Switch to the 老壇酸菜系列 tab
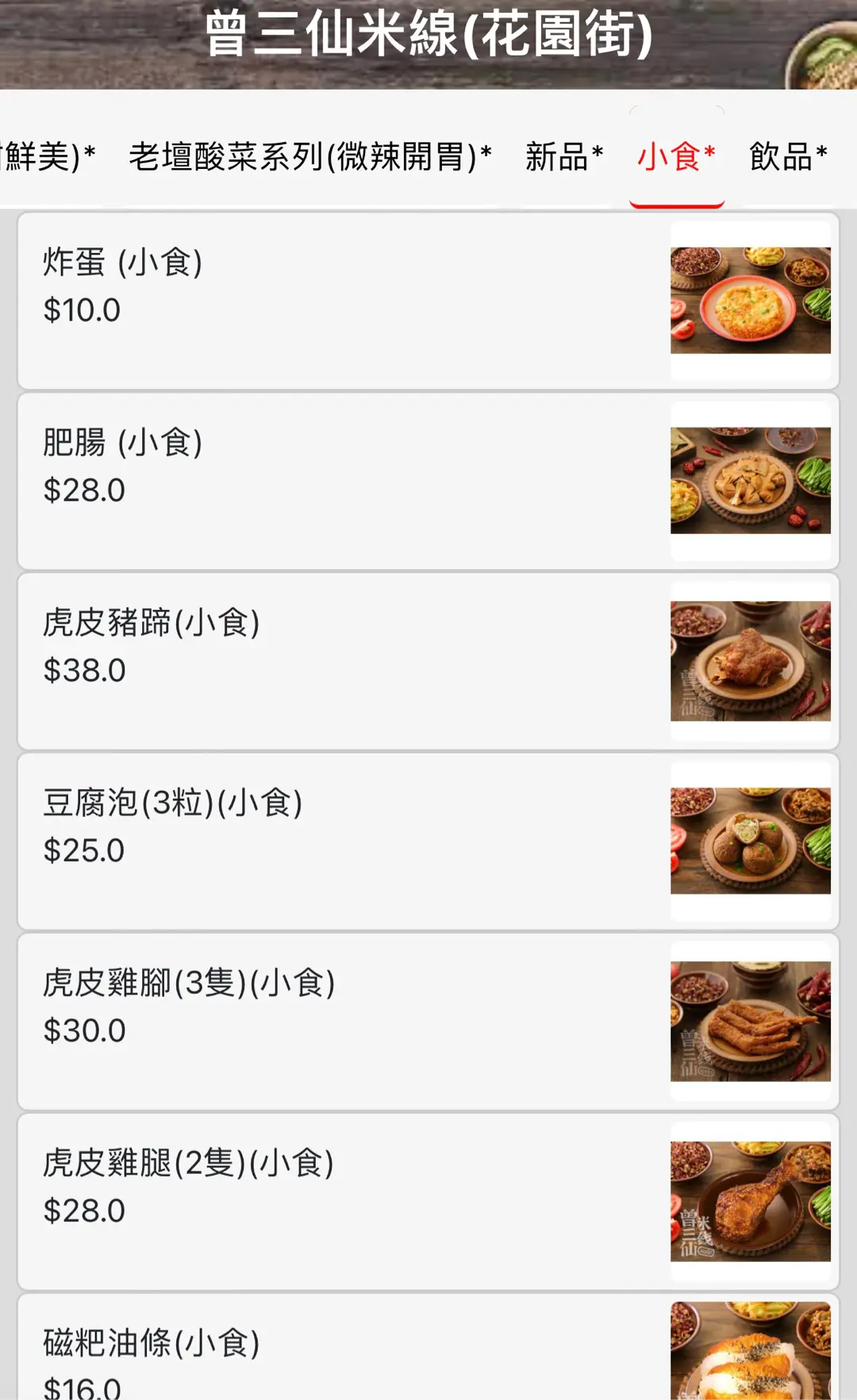 pyautogui.click(x=310, y=157)
